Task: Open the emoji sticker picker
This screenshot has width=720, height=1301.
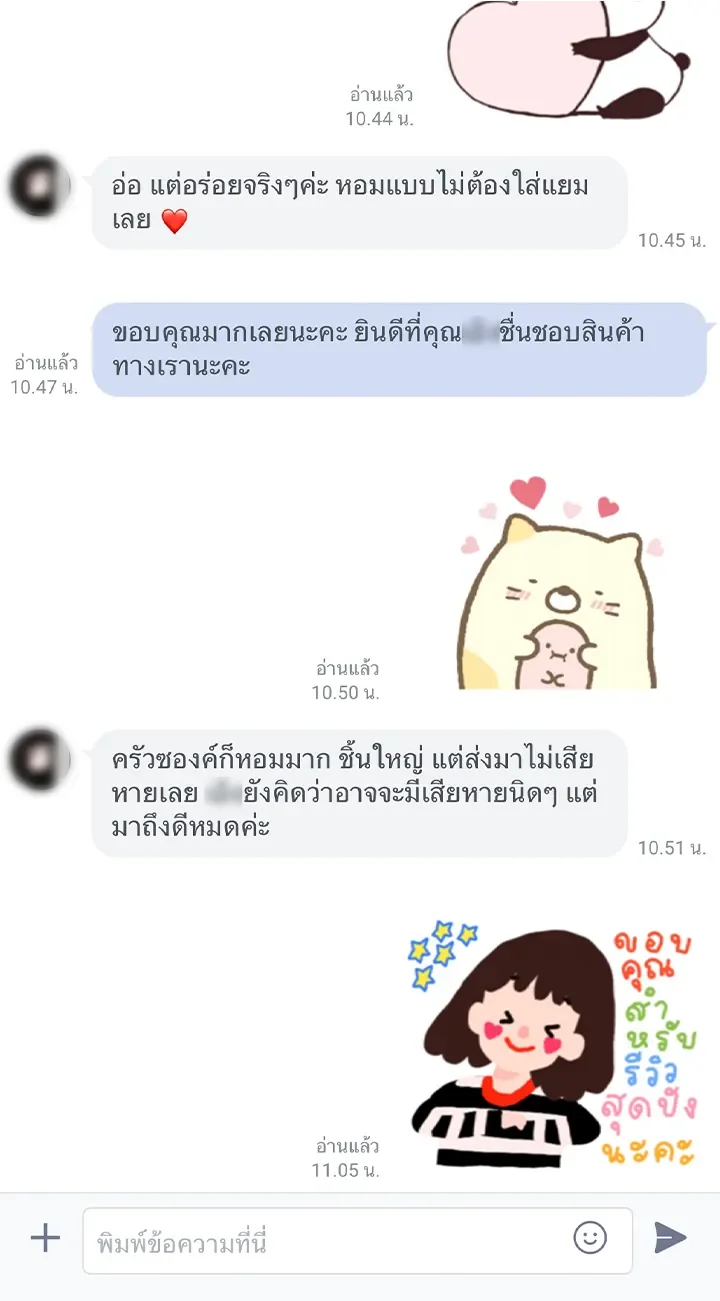Action: [x=590, y=1238]
